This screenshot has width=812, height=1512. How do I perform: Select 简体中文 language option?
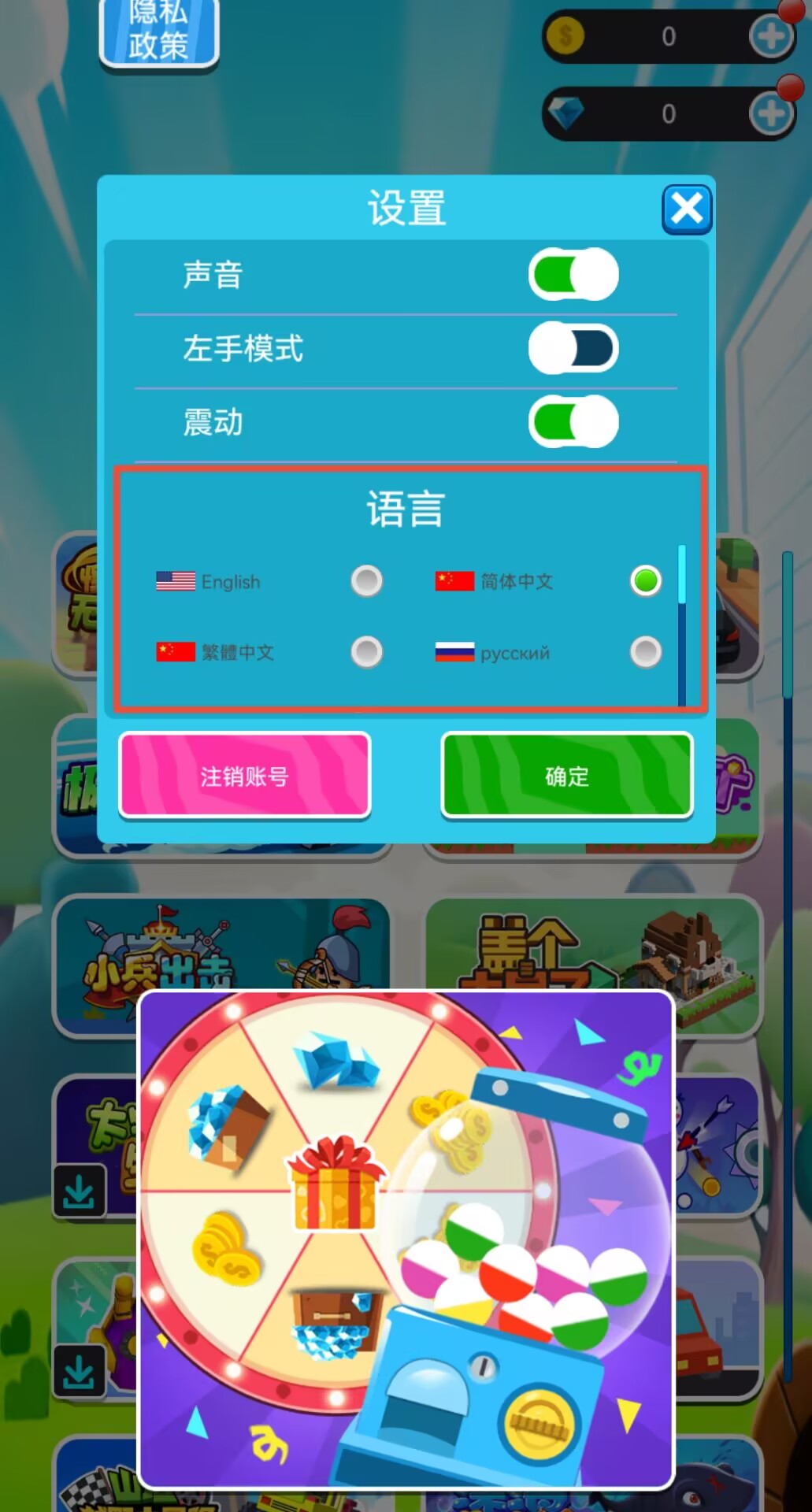[646, 581]
